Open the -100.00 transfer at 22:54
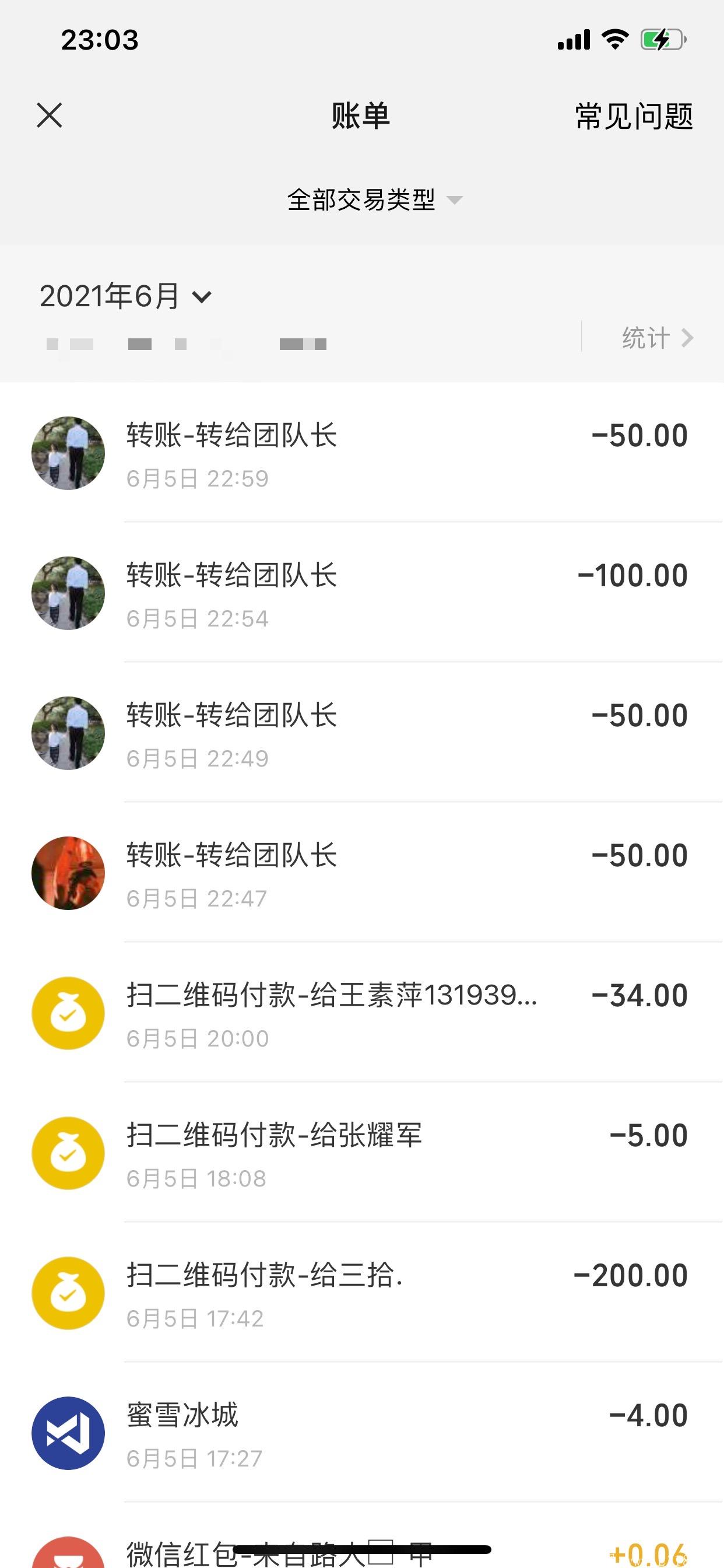Viewport: 724px width, 1568px height. 362,593
